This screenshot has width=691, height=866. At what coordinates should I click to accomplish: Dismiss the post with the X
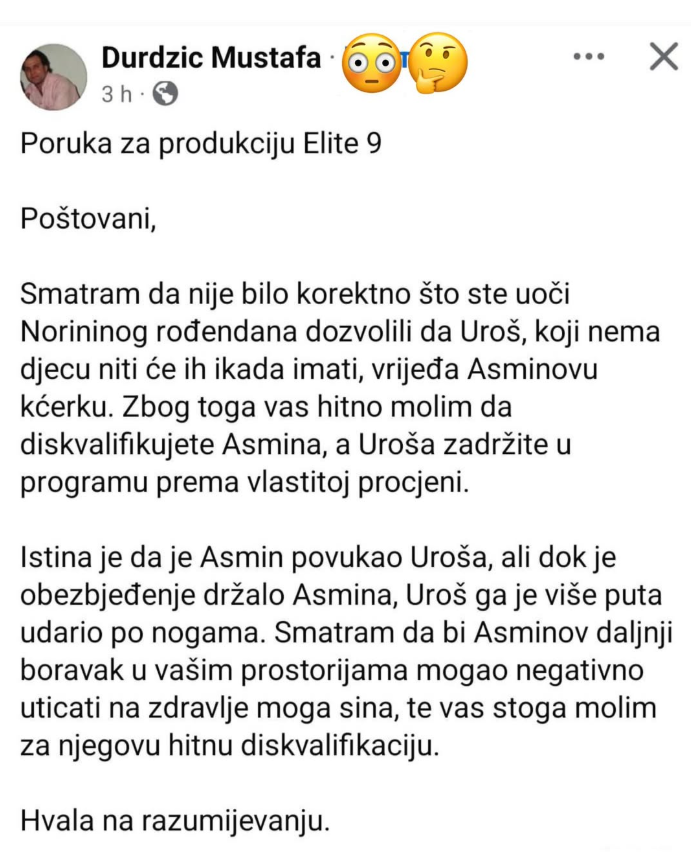coord(663,58)
